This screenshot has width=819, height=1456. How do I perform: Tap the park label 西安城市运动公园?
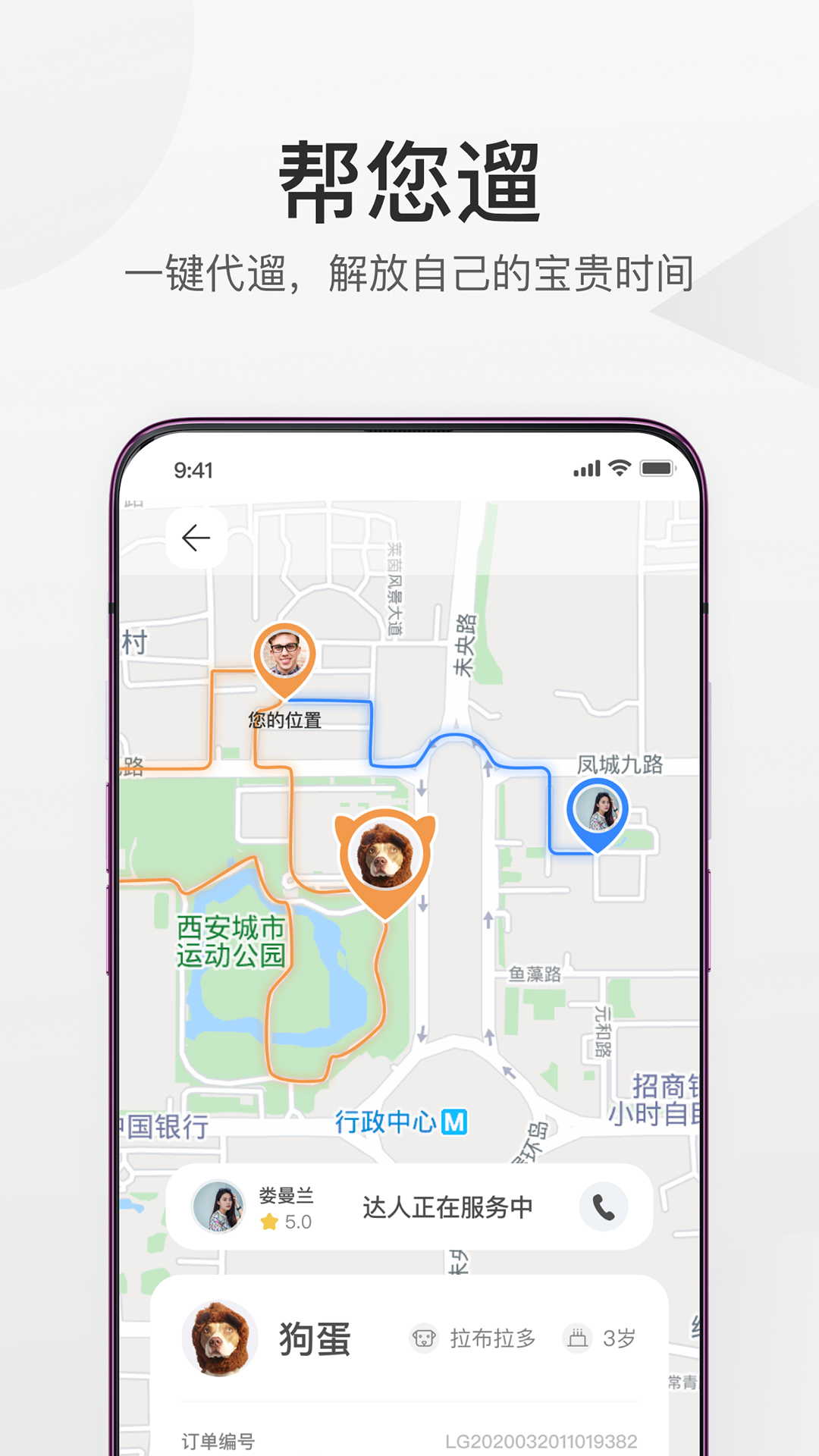[x=230, y=942]
